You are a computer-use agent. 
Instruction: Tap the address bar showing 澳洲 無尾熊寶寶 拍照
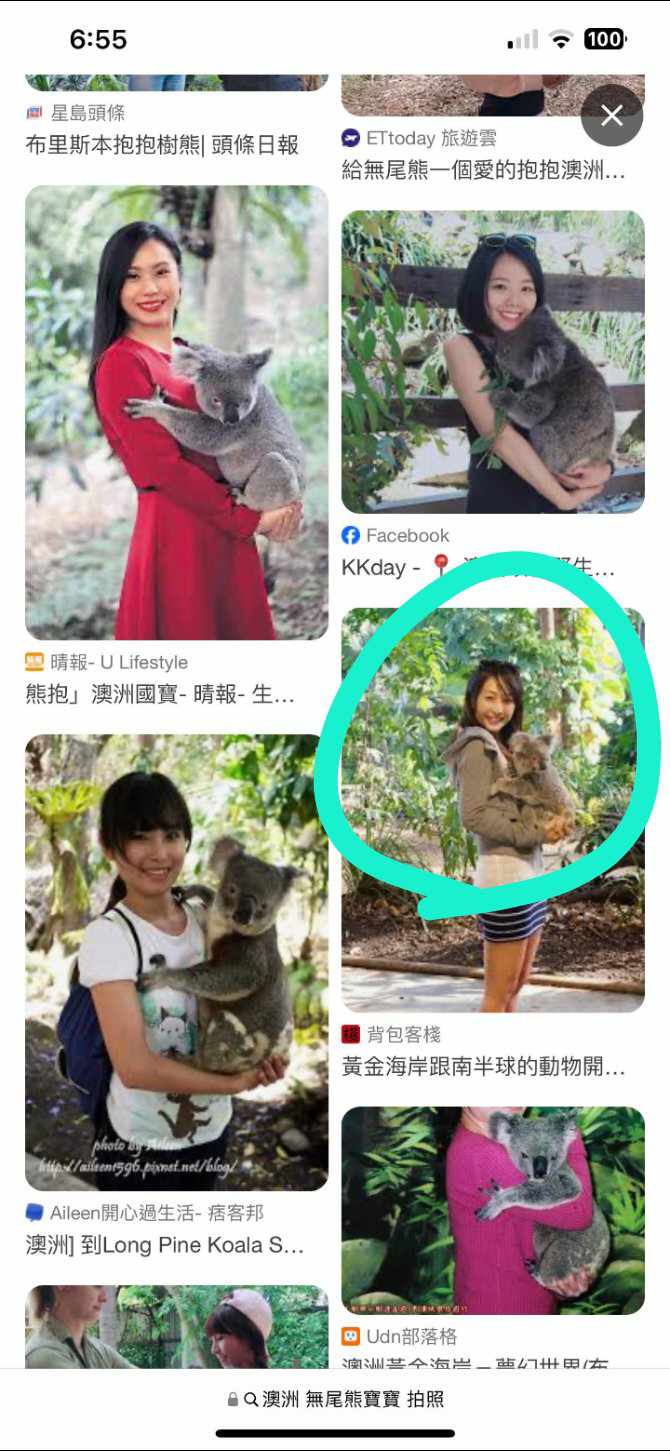(335, 1399)
